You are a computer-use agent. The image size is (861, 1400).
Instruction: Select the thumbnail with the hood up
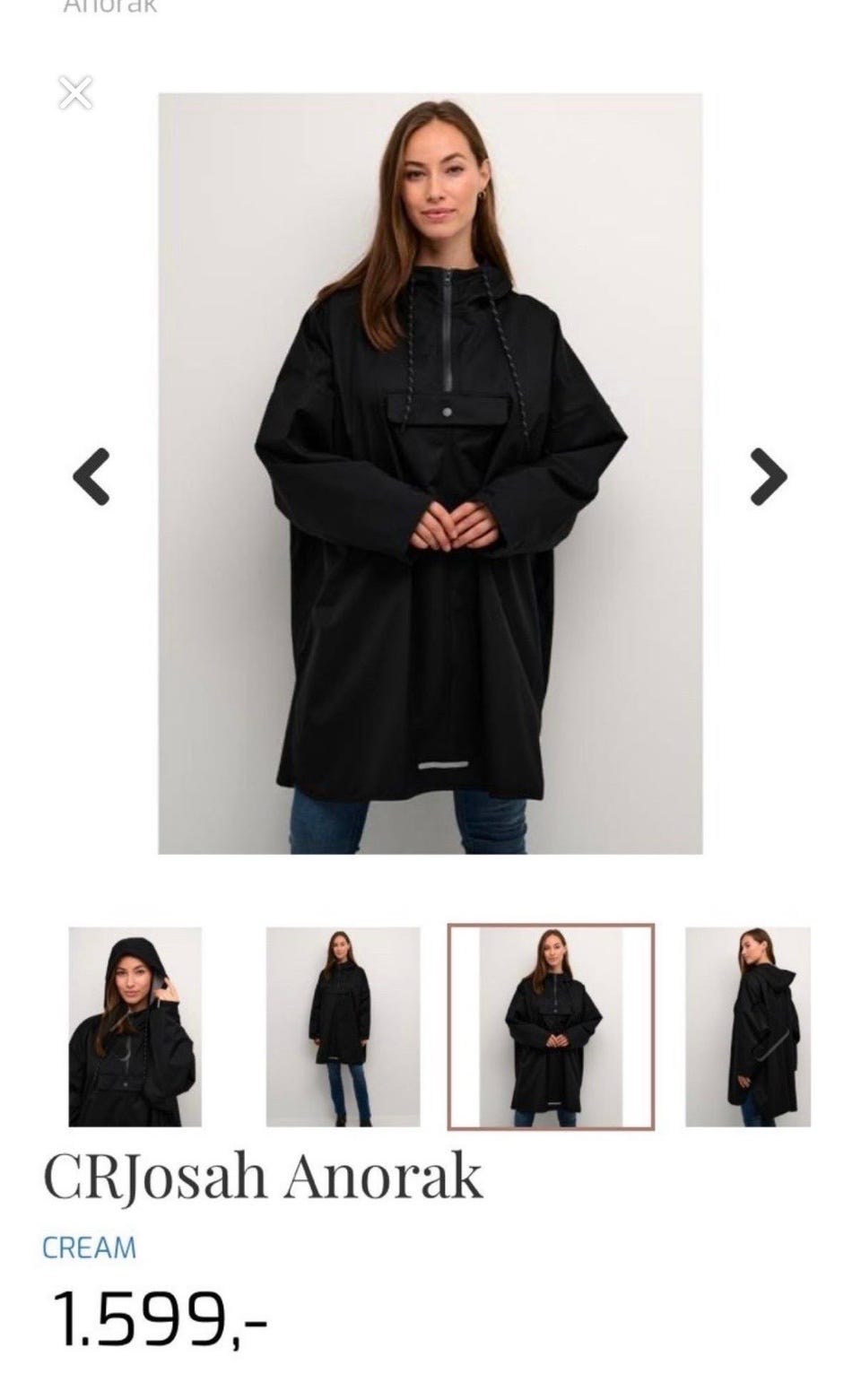coord(135,1027)
